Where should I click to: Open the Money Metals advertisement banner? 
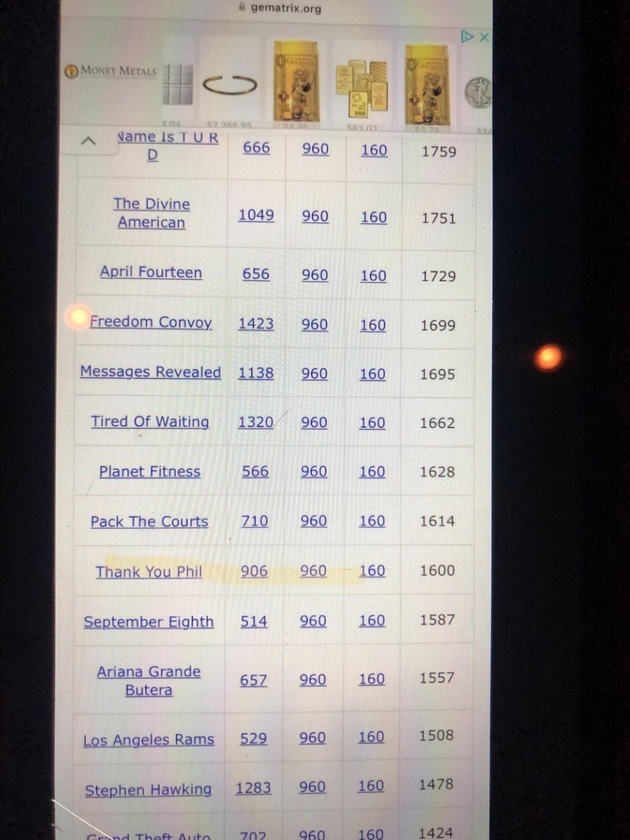click(270, 82)
